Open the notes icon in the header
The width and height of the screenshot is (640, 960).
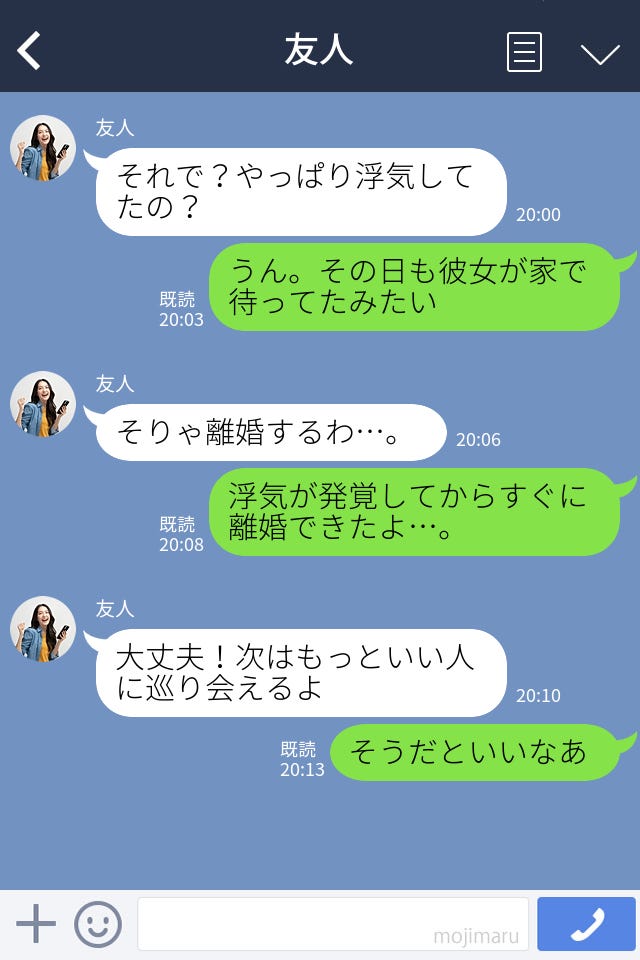point(524,52)
